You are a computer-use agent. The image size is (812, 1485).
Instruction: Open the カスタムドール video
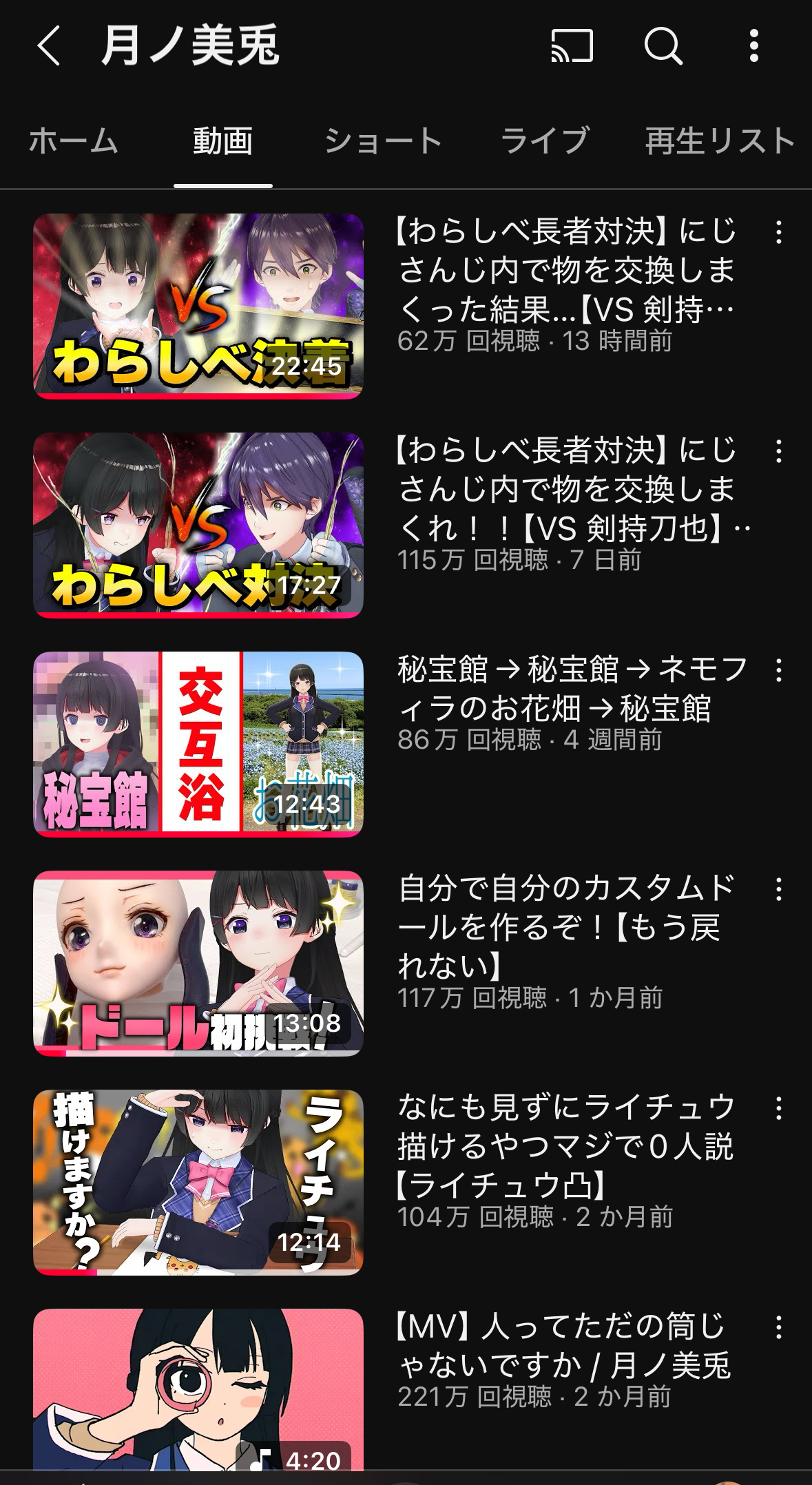198,963
